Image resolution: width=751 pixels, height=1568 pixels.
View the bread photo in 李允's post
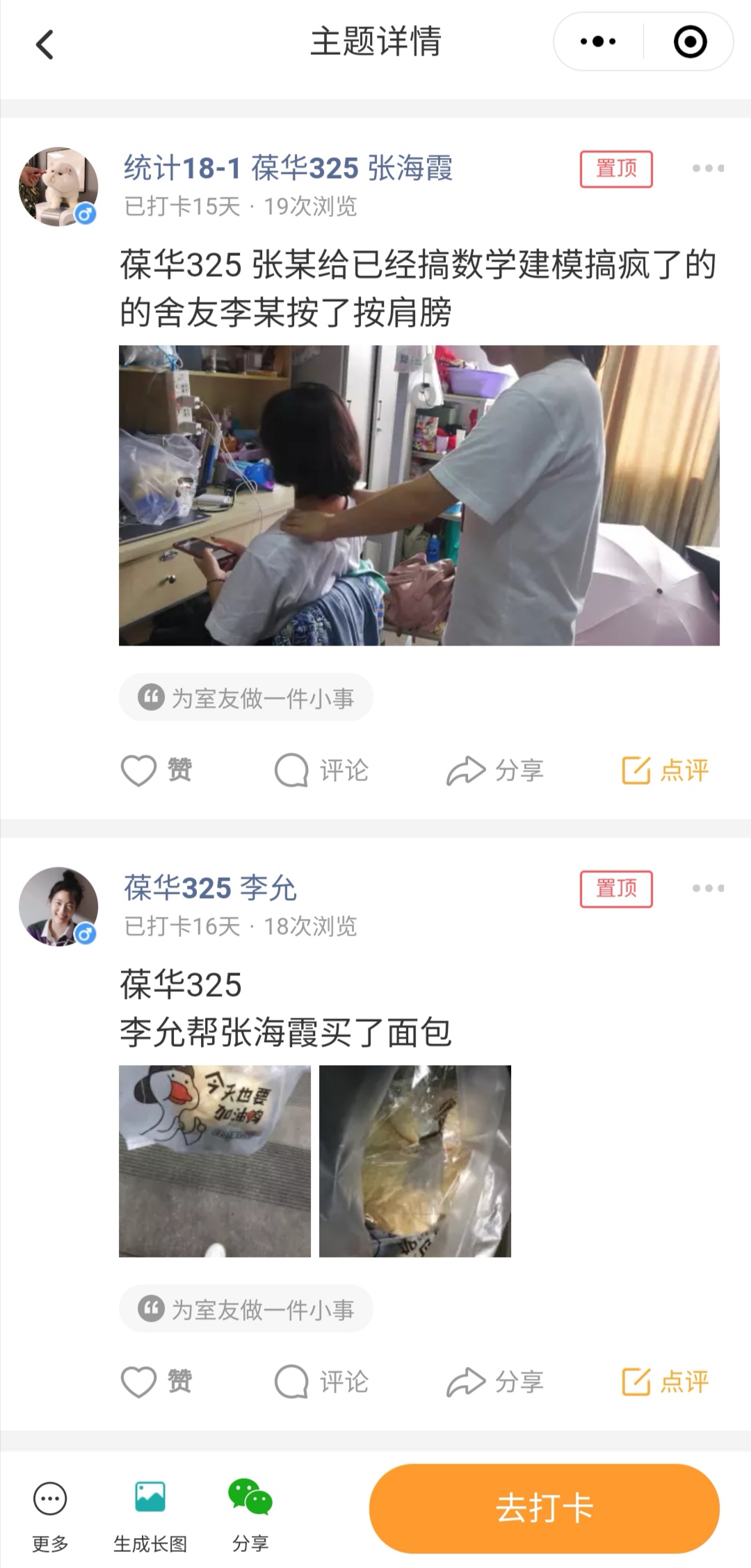point(415,1161)
